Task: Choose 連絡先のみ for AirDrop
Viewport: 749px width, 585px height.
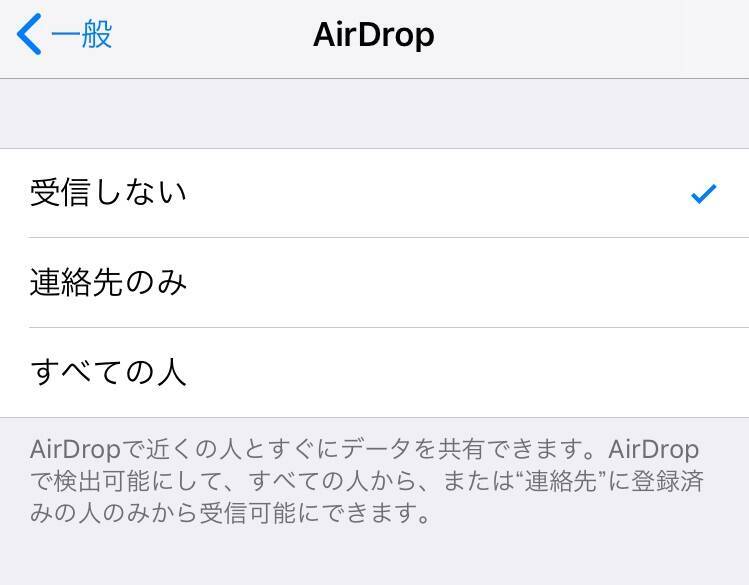Action: pos(108,283)
